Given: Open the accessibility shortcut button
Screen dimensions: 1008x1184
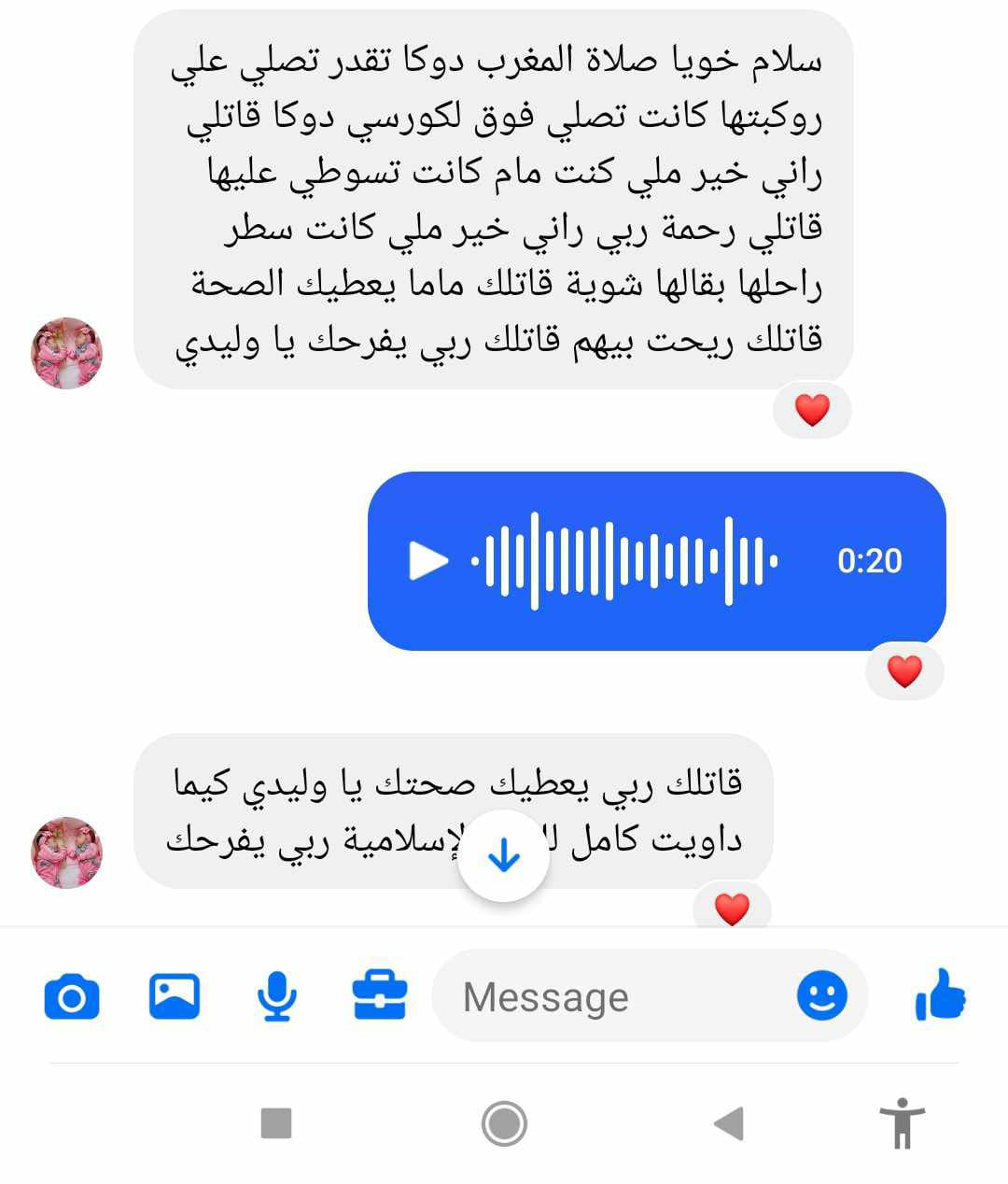Looking at the screenshot, I should pyautogui.click(x=902, y=1123).
